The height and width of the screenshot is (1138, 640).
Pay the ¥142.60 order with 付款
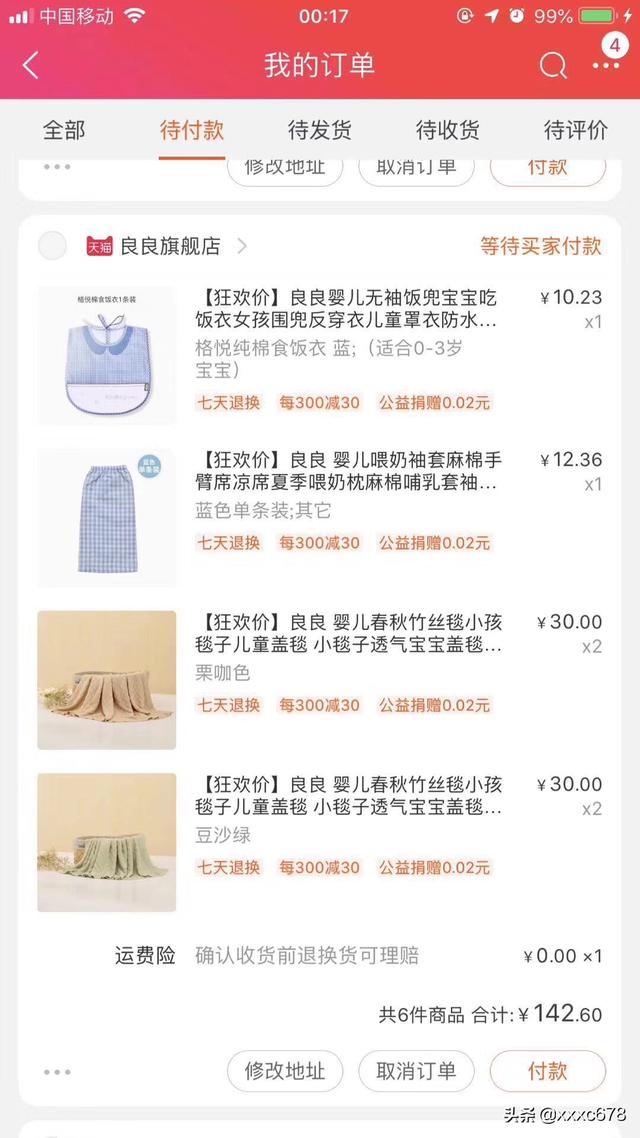(x=547, y=1071)
